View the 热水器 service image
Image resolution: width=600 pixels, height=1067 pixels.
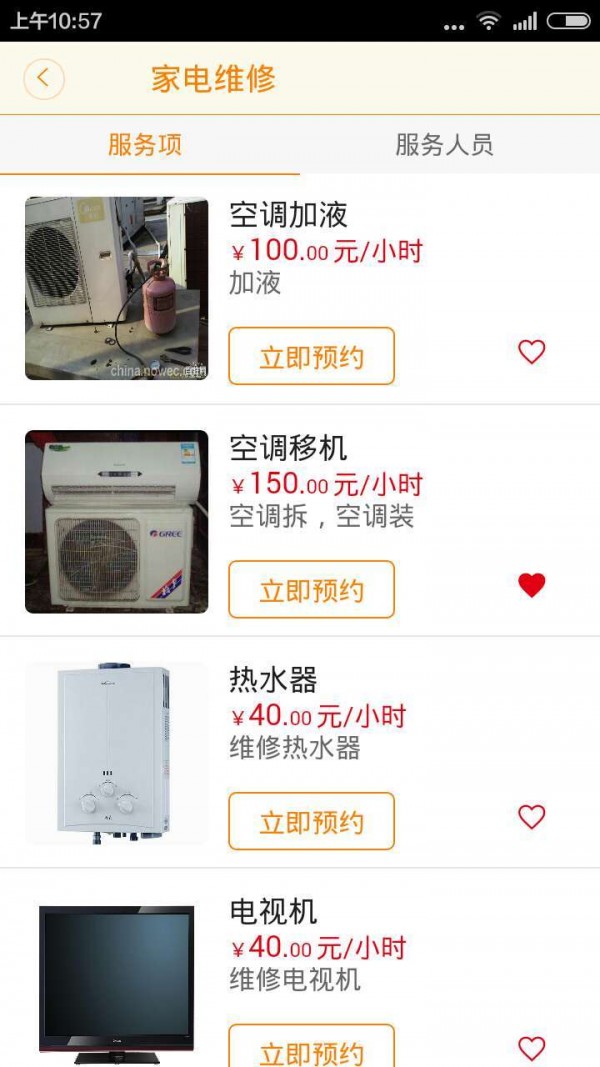(x=116, y=752)
